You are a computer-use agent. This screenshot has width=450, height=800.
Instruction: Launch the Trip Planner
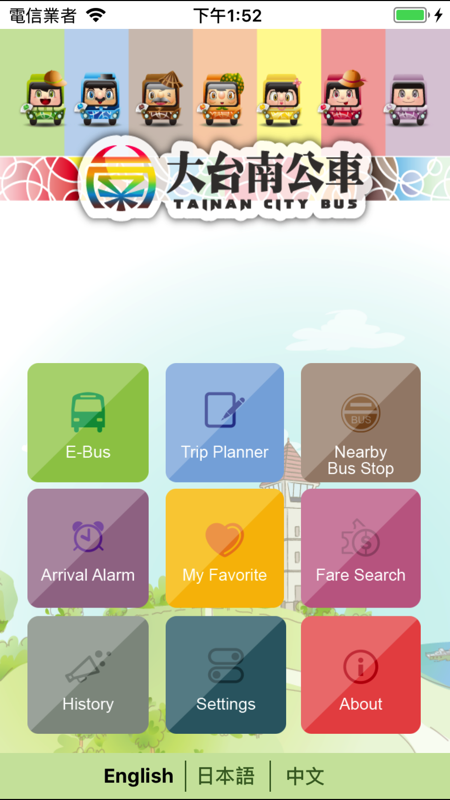pos(225,422)
